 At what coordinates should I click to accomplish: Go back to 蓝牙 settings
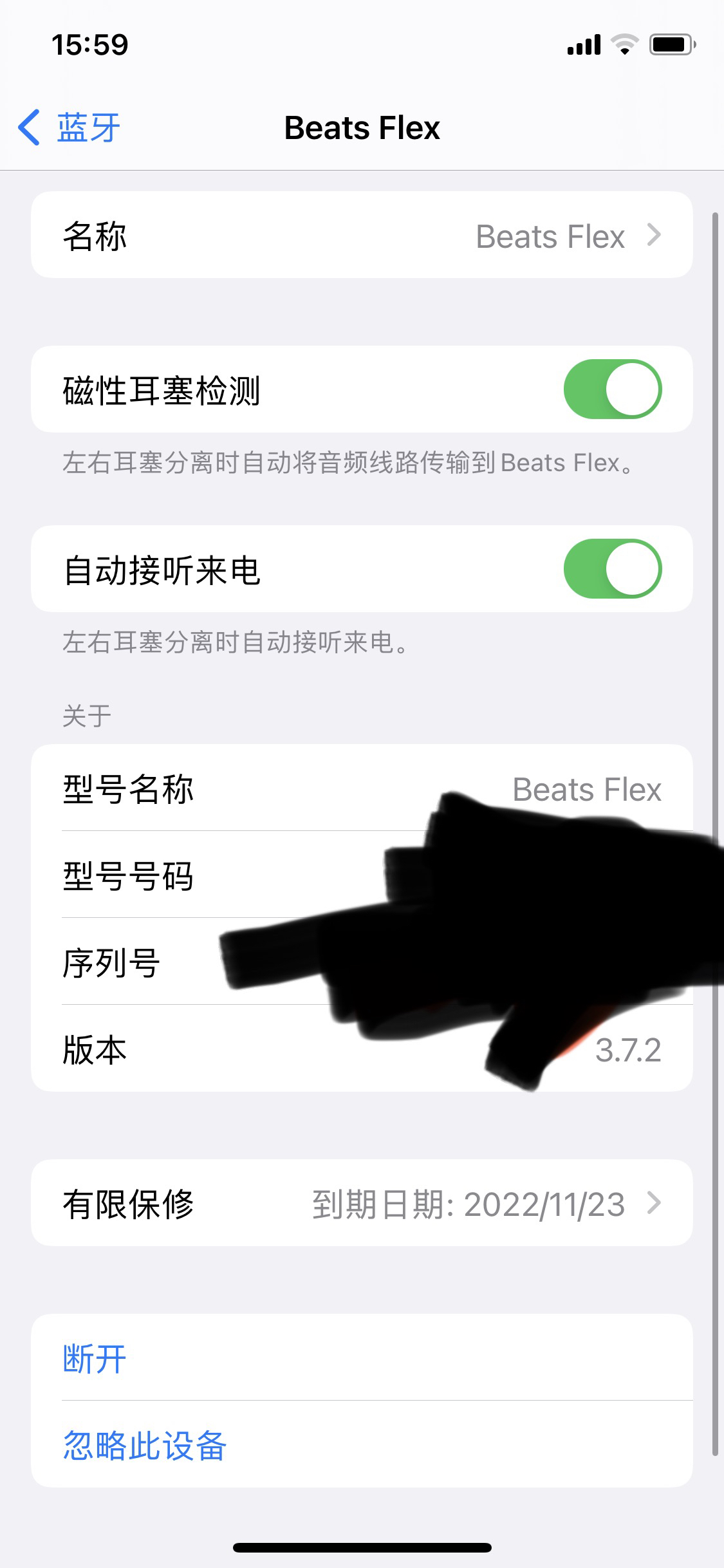coord(70,127)
